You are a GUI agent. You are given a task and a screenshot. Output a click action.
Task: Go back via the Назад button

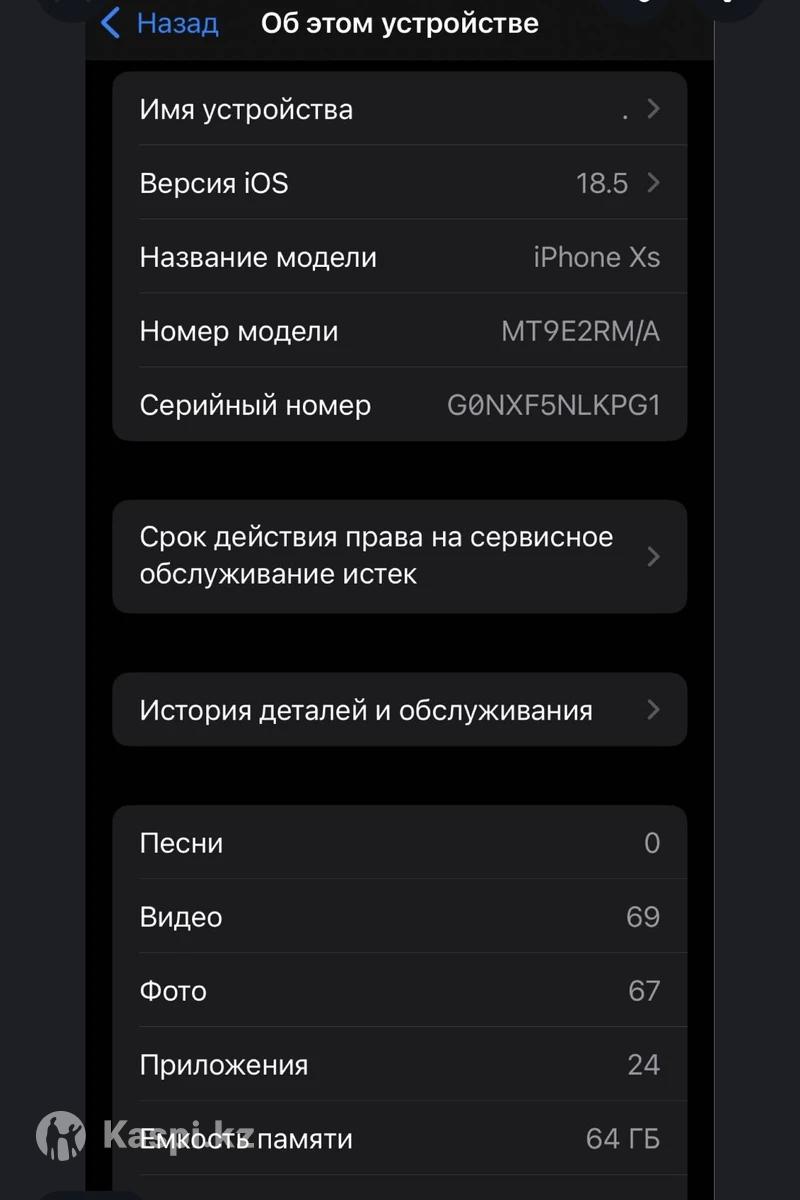click(x=162, y=24)
